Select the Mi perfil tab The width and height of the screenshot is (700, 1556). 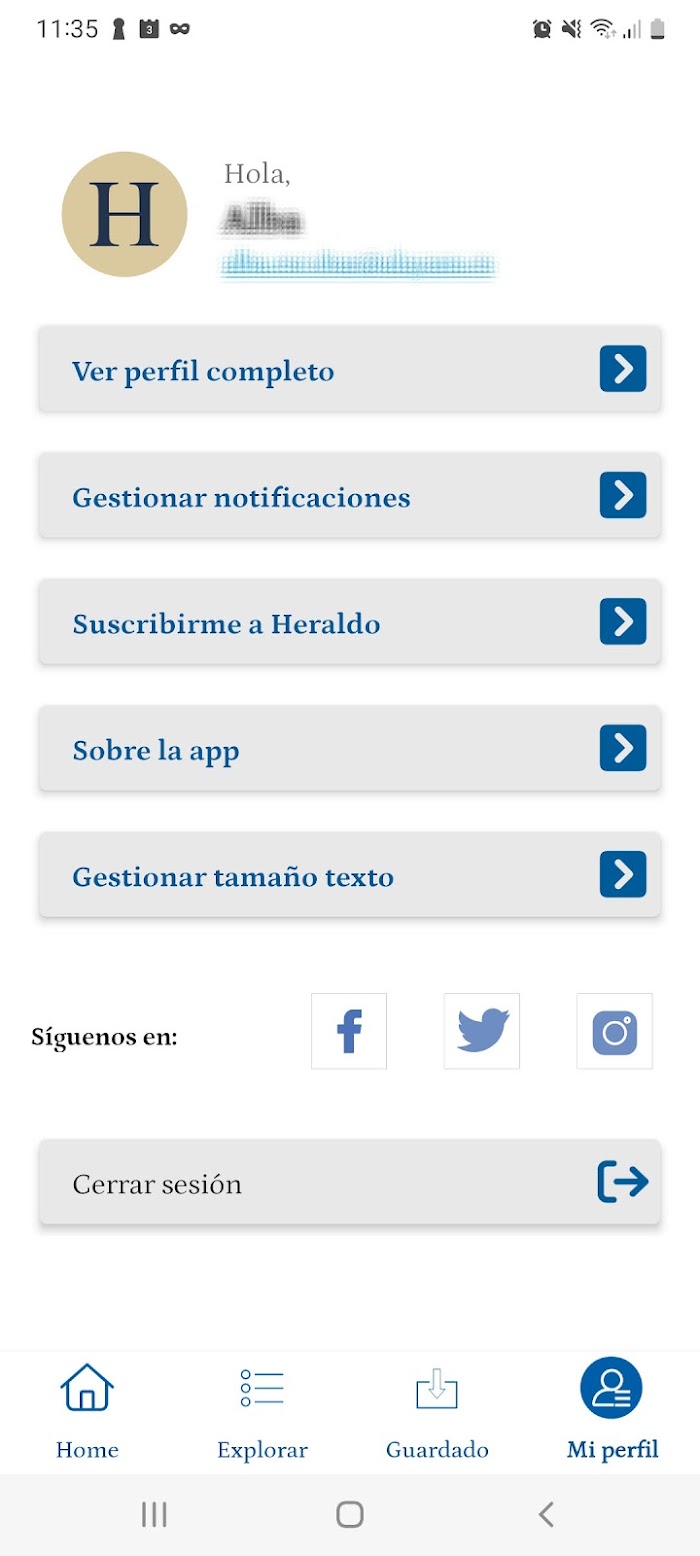(612, 1411)
